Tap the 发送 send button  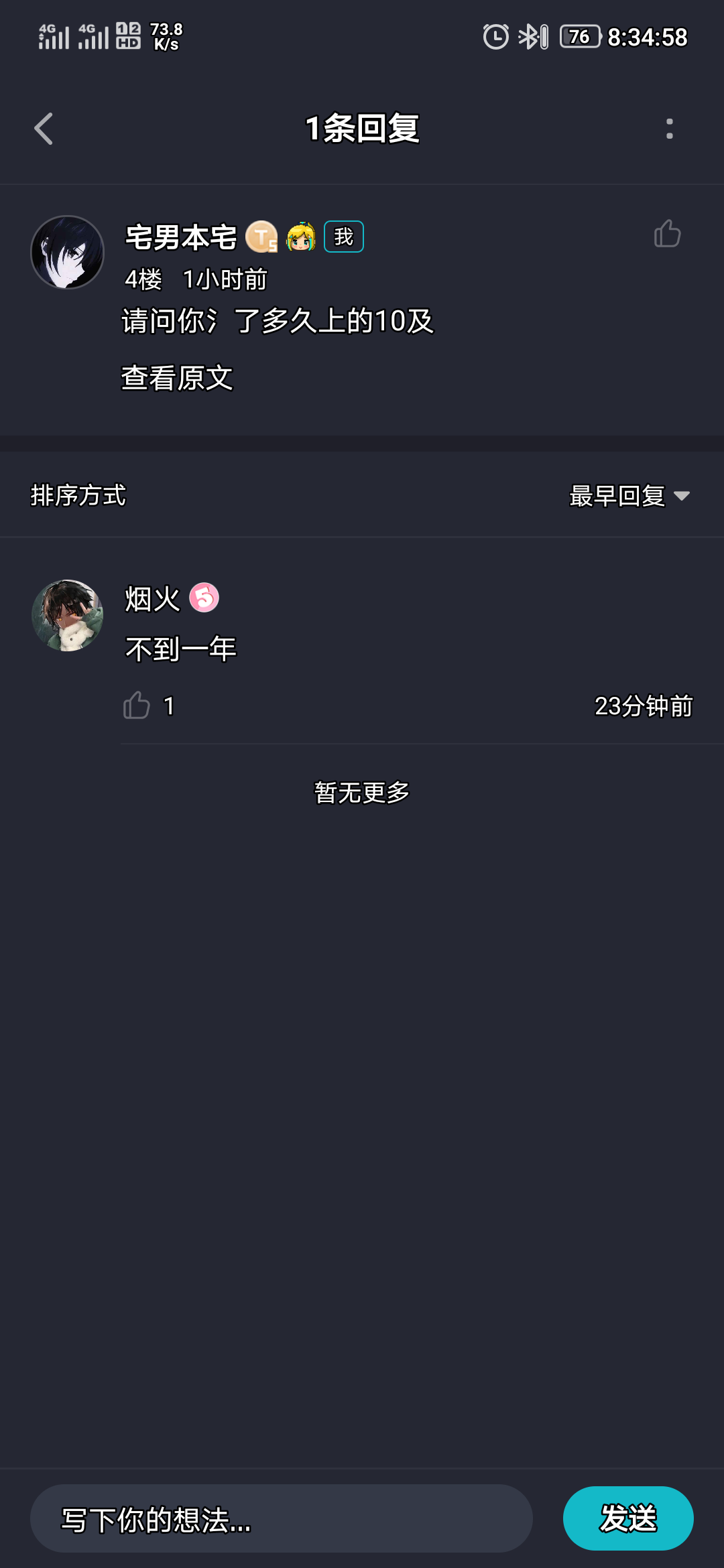point(628,1518)
